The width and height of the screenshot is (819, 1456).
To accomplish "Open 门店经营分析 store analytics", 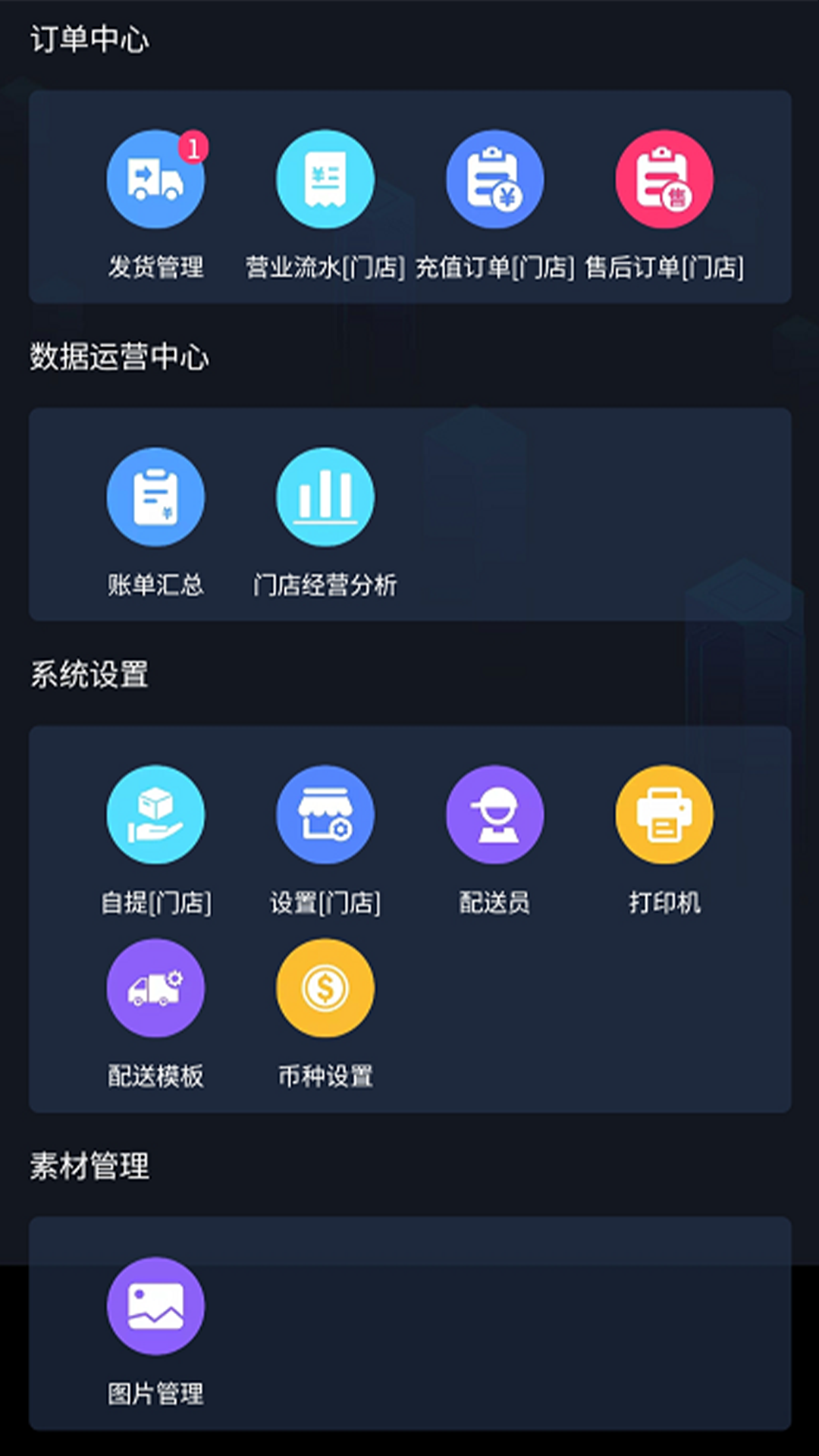I will click(325, 497).
